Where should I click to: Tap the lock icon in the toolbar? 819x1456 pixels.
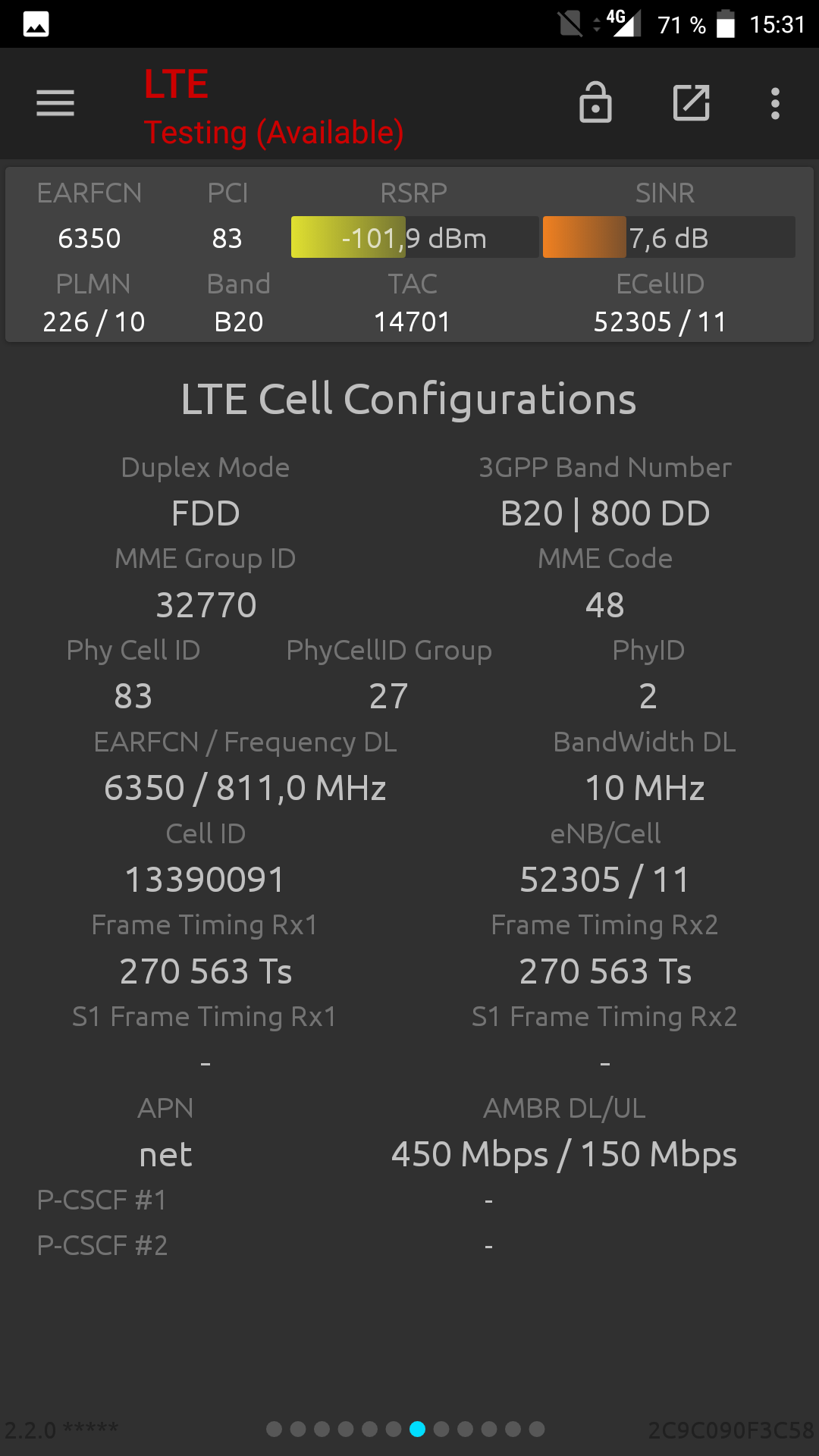coord(595,102)
